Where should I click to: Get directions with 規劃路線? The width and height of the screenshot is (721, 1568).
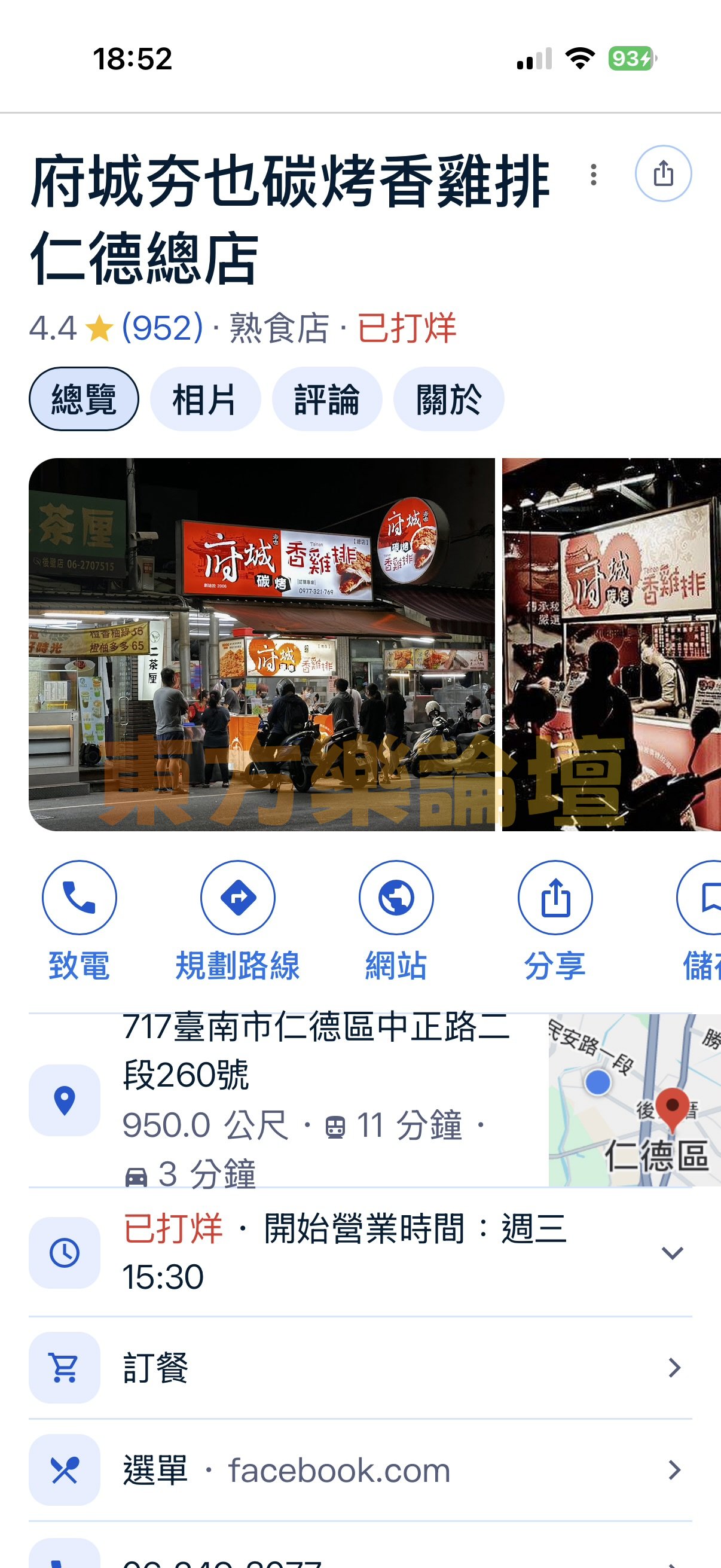coord(238,898)
